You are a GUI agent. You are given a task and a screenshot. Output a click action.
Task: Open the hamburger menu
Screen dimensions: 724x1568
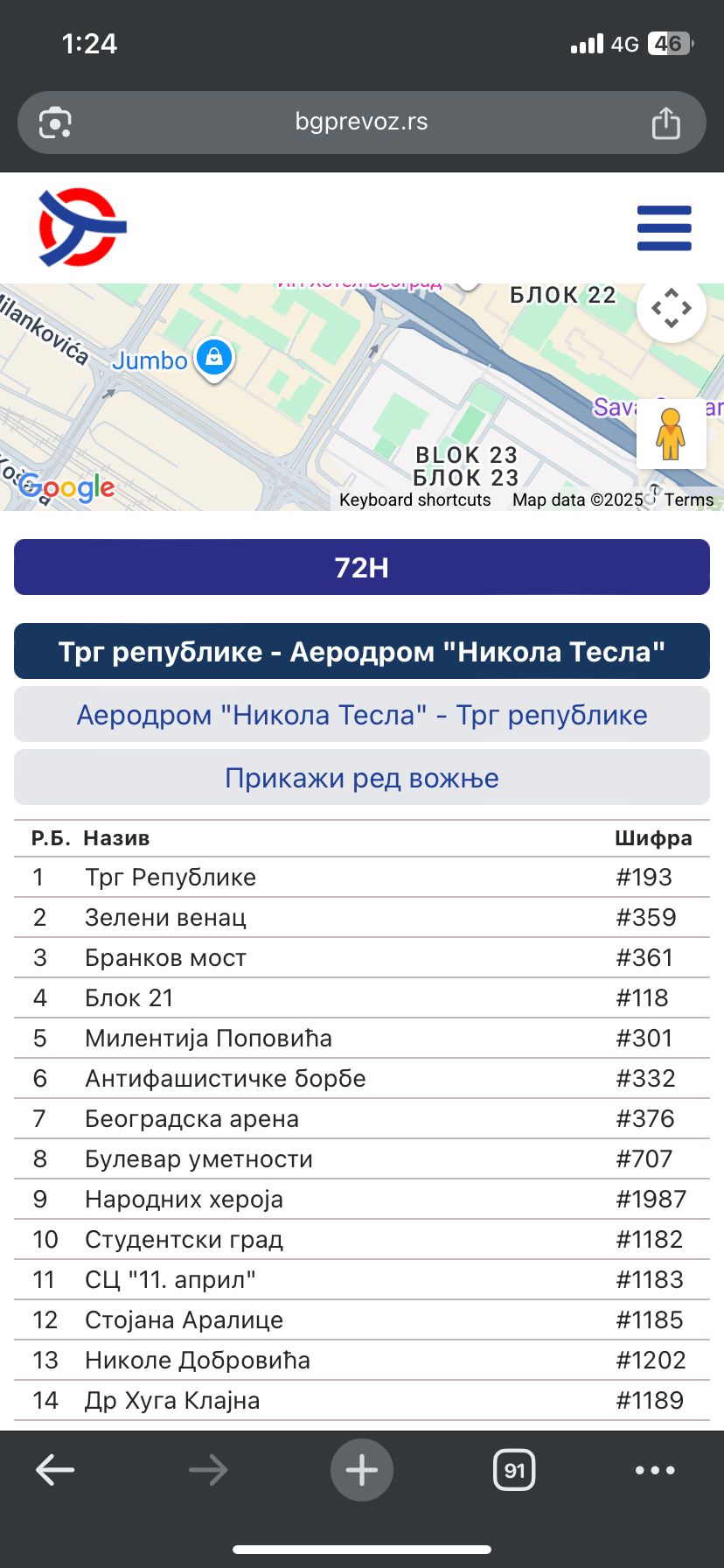[x=664, y=228]
